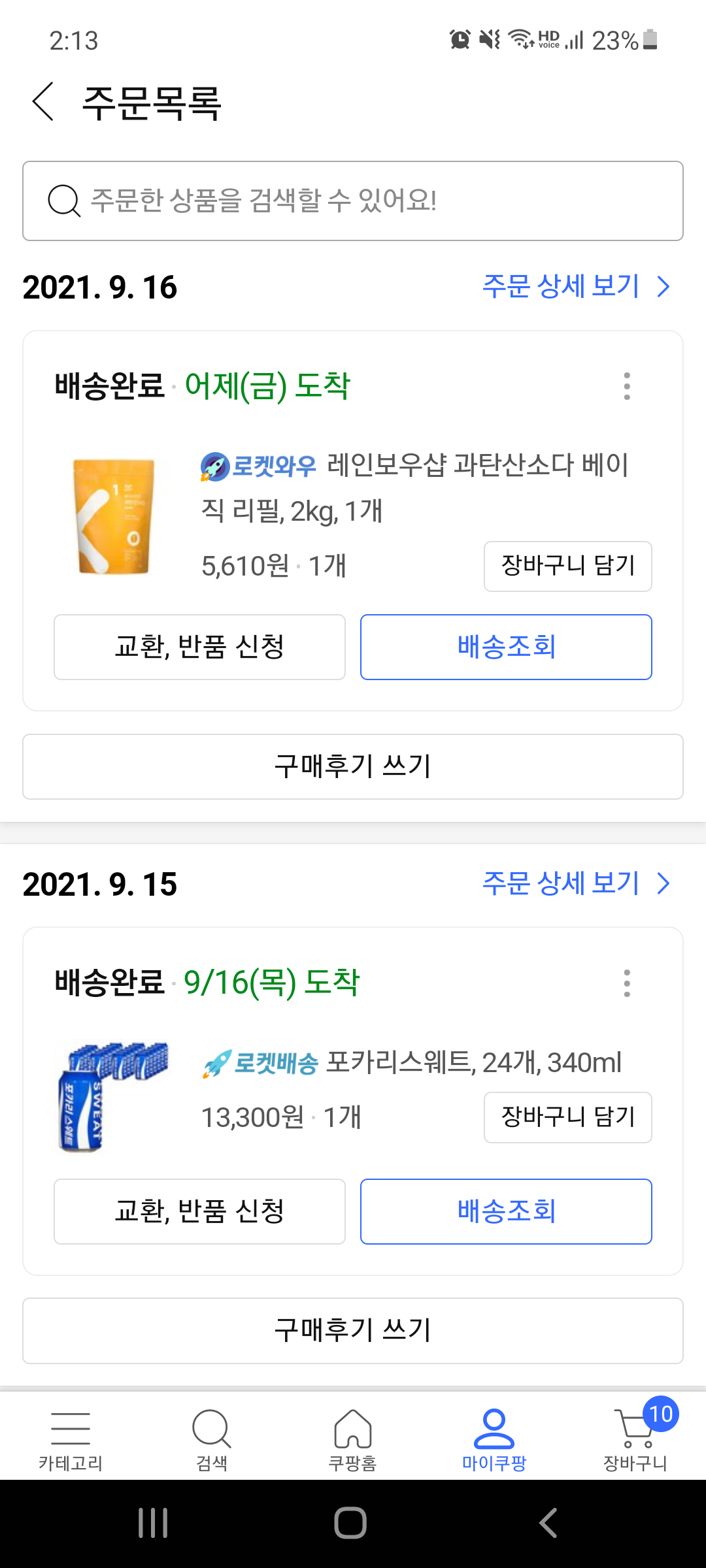Check 배송조회 for the 과탄산소다 order
The height and width of the screenshot is (1568, 706).
506,647
